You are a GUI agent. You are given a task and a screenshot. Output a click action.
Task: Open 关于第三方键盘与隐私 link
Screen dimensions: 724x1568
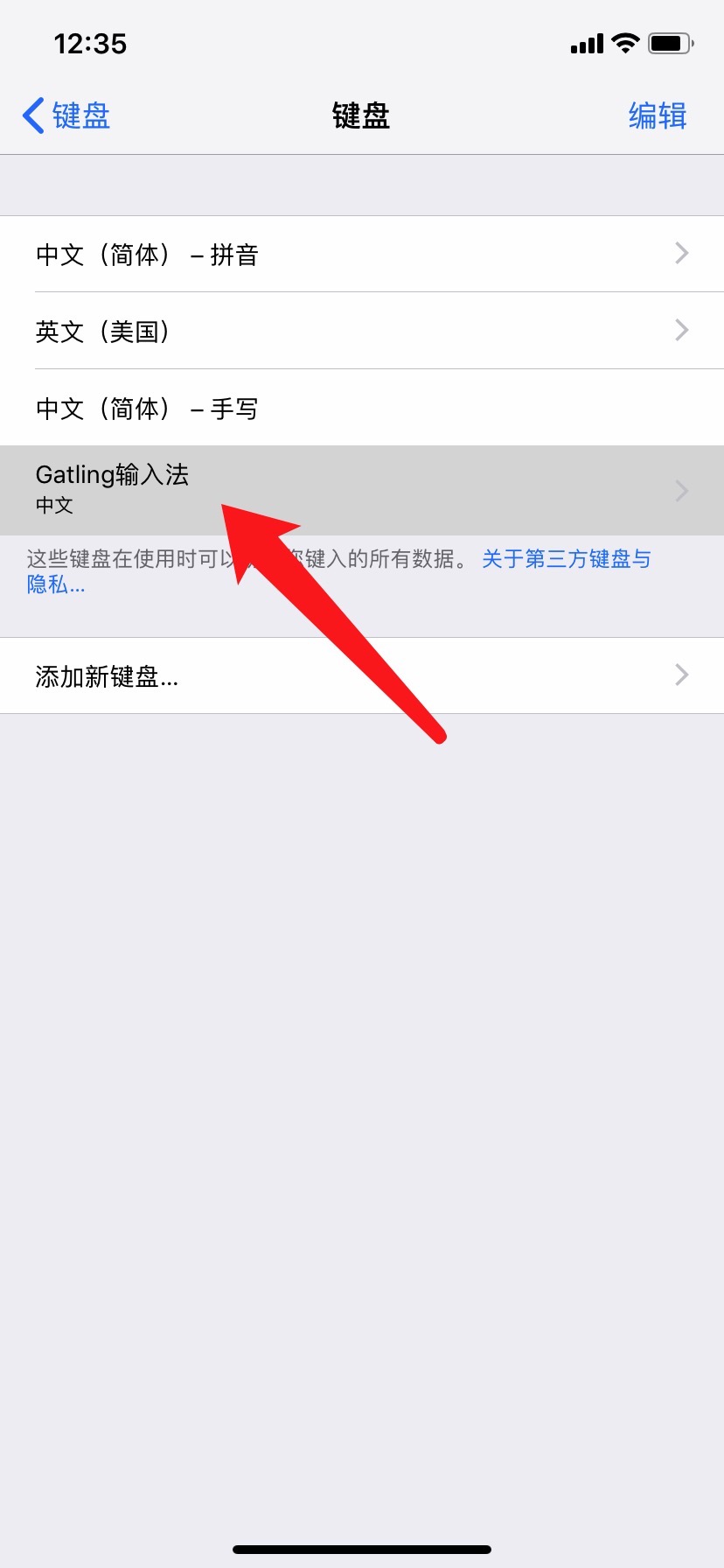pyautogui.click(x=566, y=559)
